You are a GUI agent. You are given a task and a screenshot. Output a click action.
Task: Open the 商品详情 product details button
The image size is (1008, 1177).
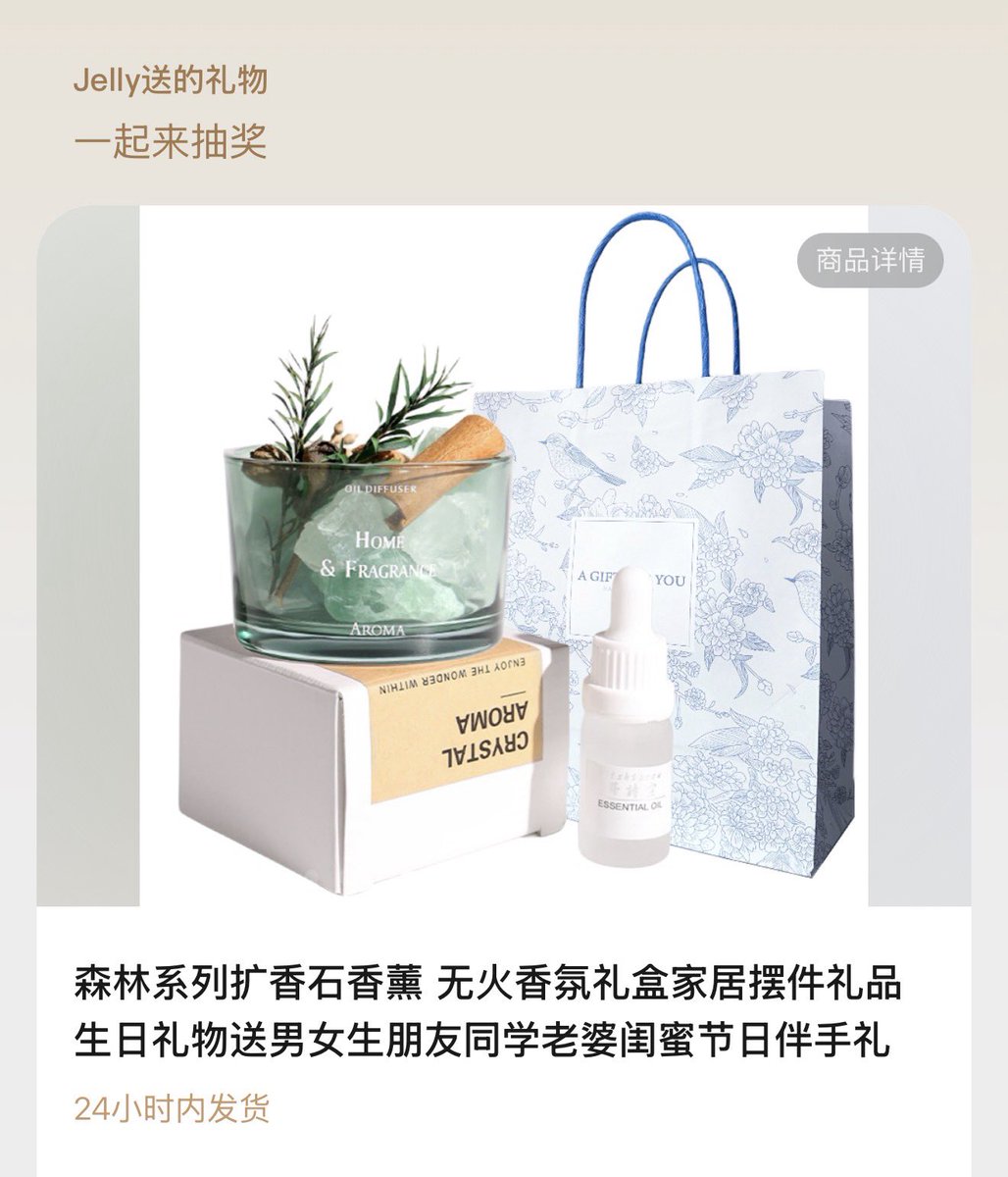point(869,261)
